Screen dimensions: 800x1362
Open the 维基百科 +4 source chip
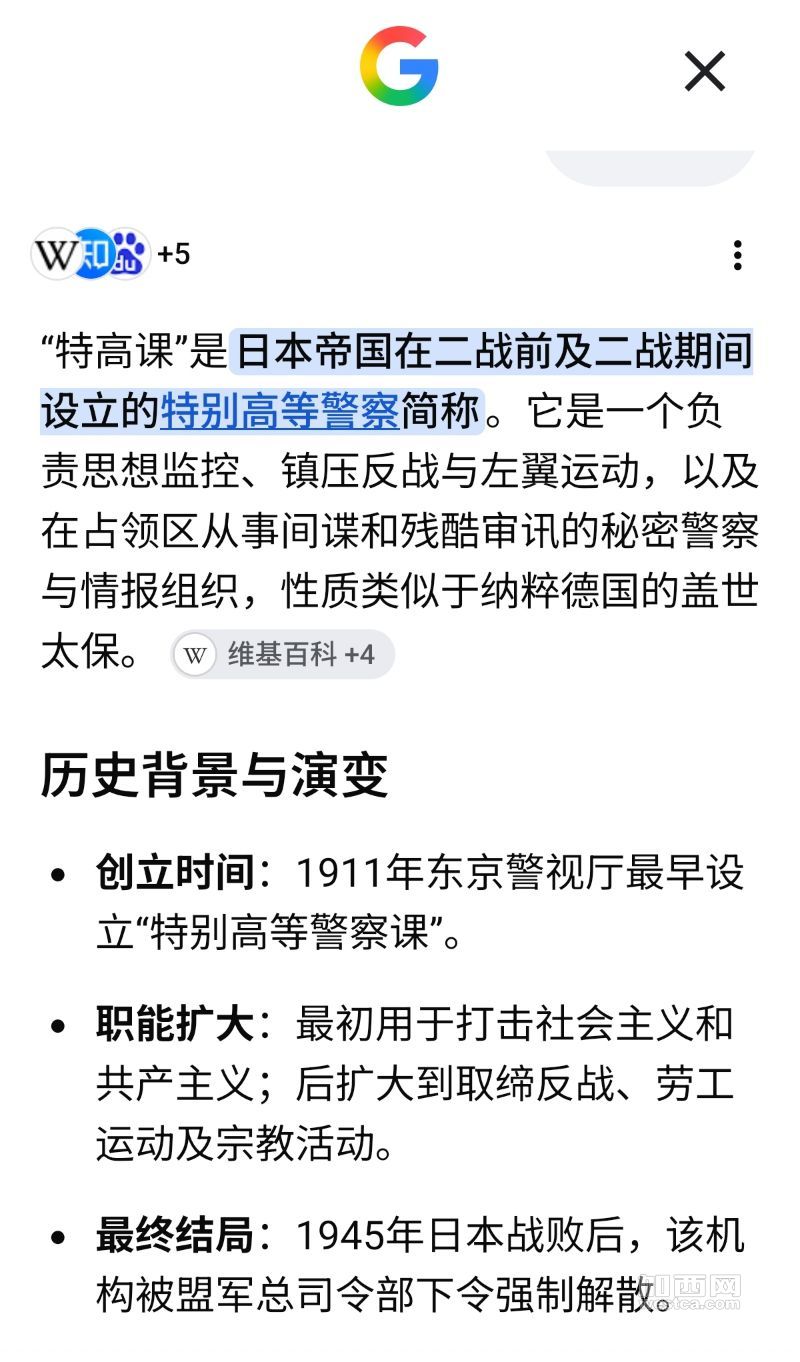283,655
